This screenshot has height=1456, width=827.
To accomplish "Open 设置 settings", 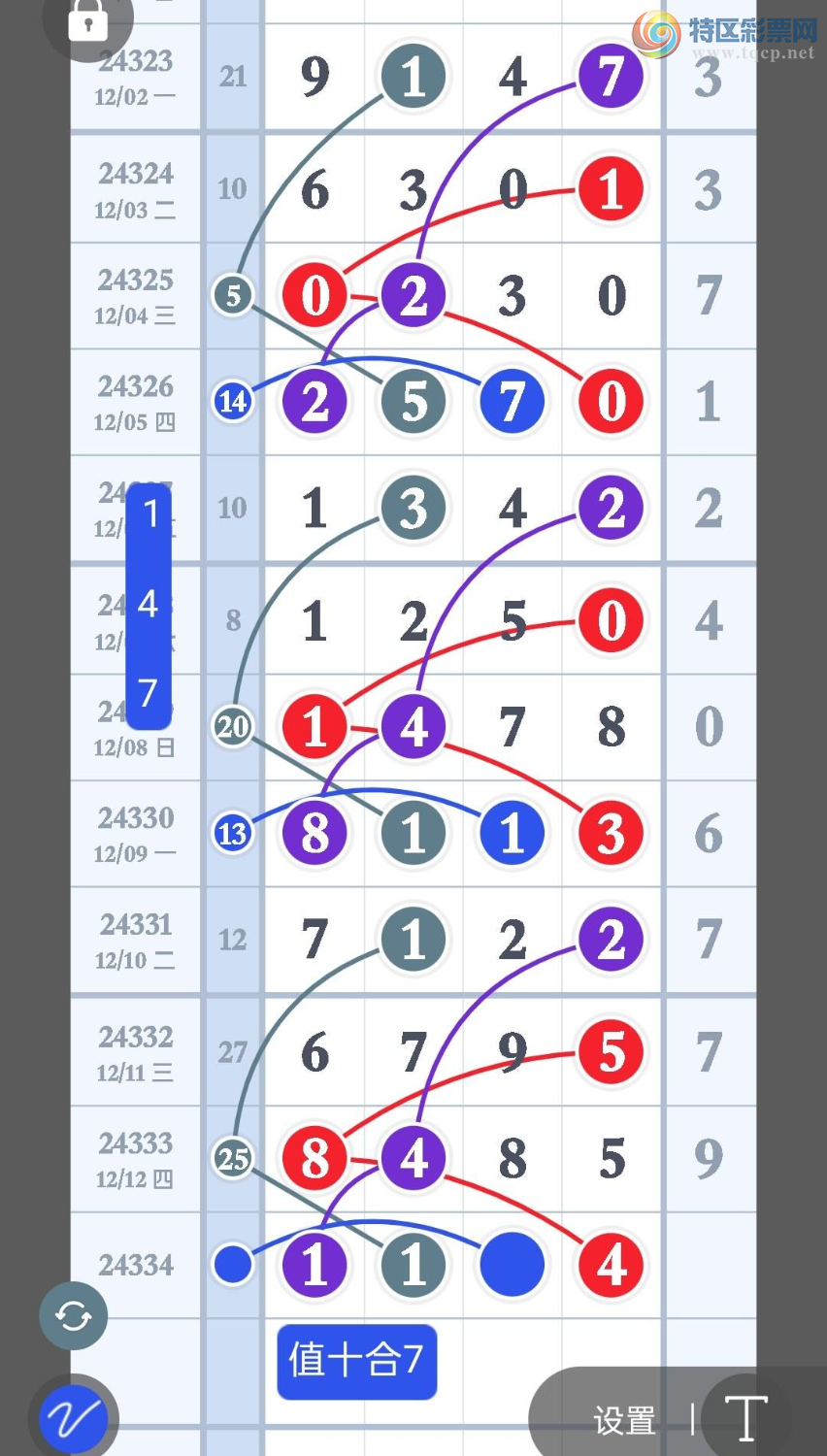I will pos(624,1421).
